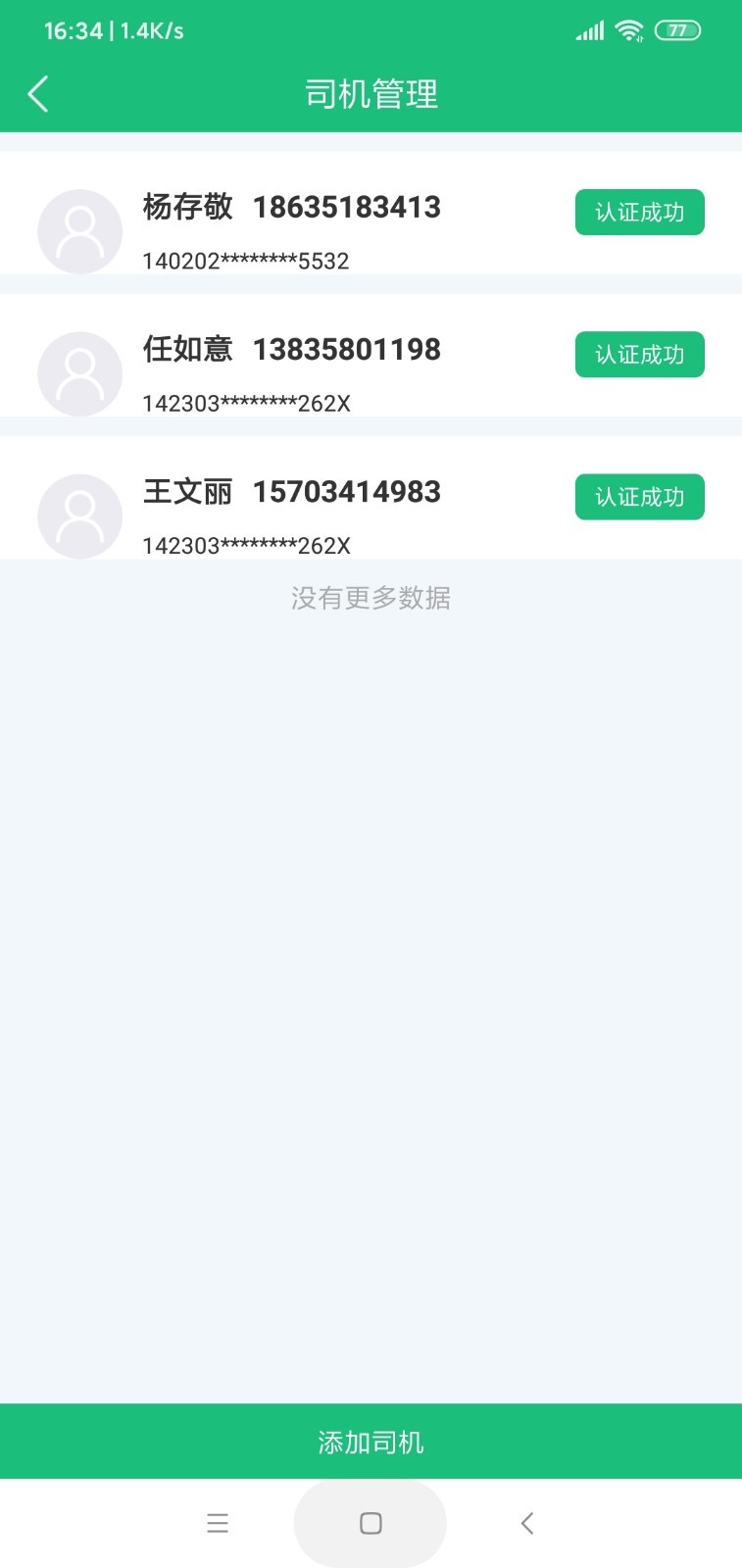The height and width of the screenshot is (1568, 742).
Task: Tap the Wi-Fi icon in status bar
Action: tap(628, 29)
